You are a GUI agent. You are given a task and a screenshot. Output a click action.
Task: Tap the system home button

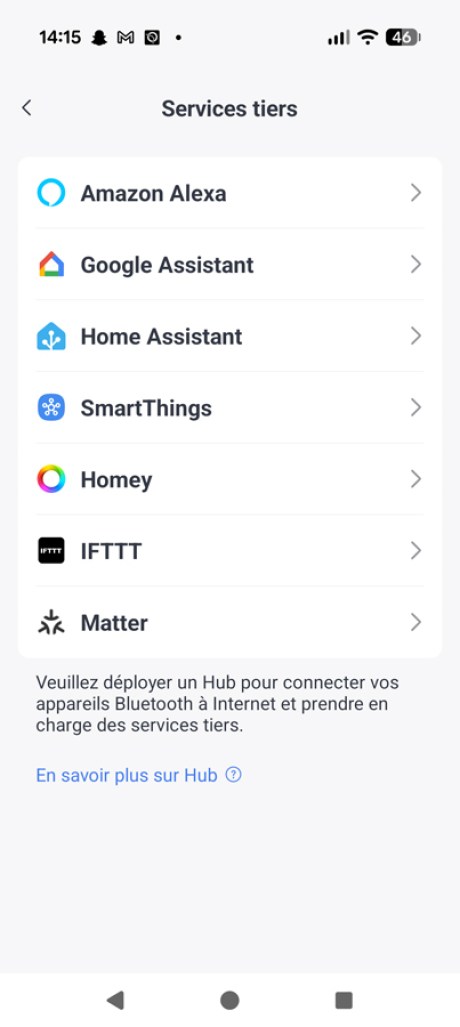(229, 1000)
